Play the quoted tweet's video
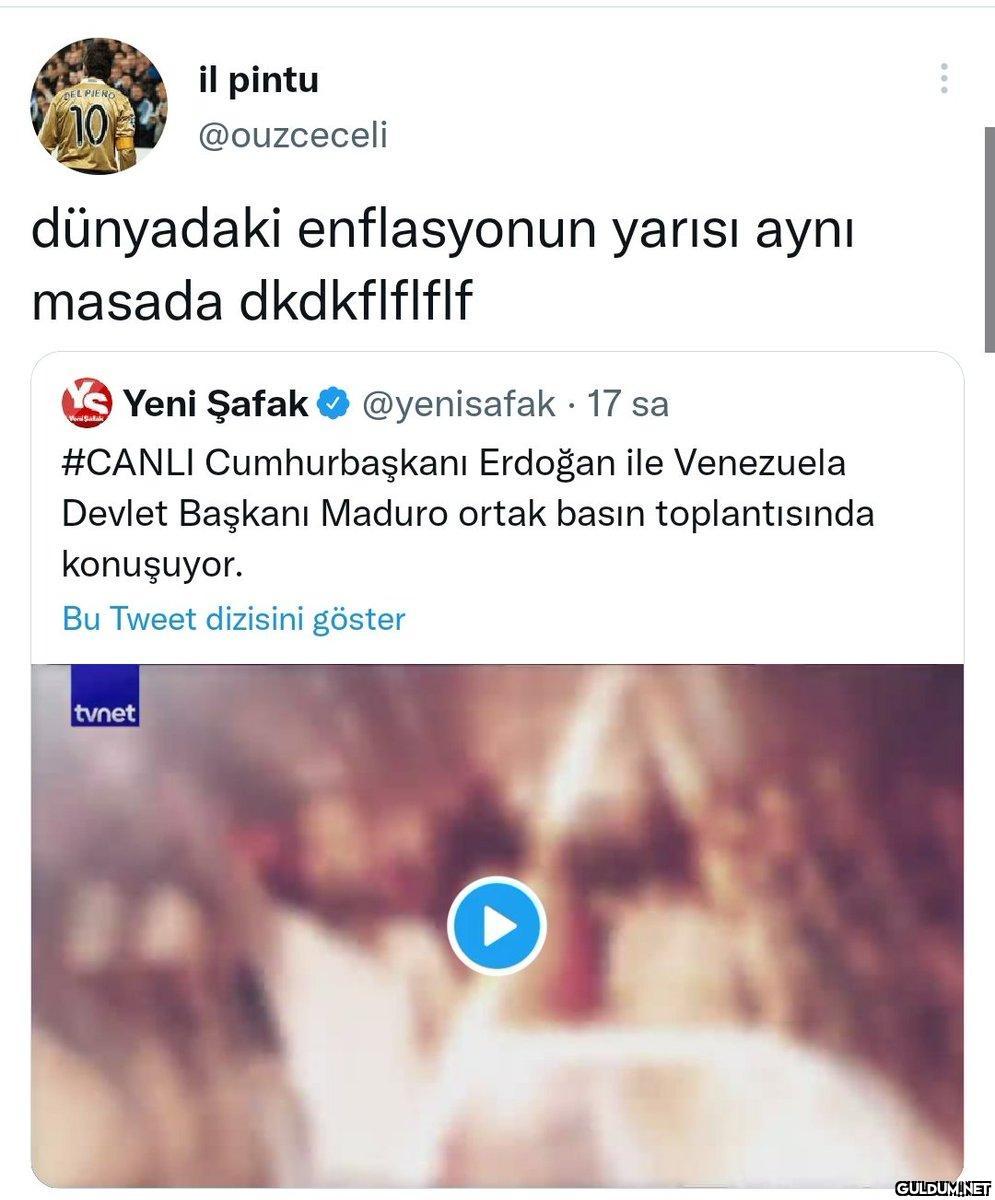Image resolution: width=995 pixels, height=1200 pixels. 496,925
